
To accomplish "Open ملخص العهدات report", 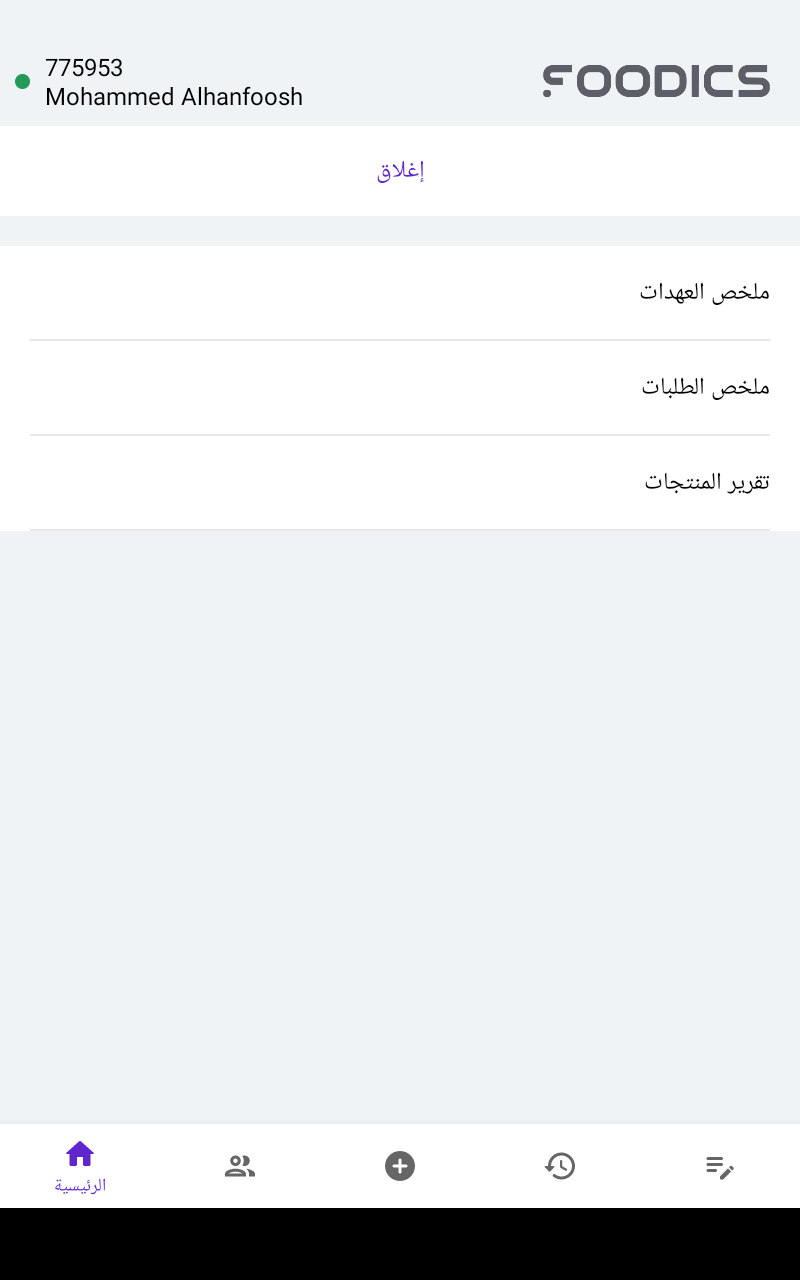I will [400, 293].
